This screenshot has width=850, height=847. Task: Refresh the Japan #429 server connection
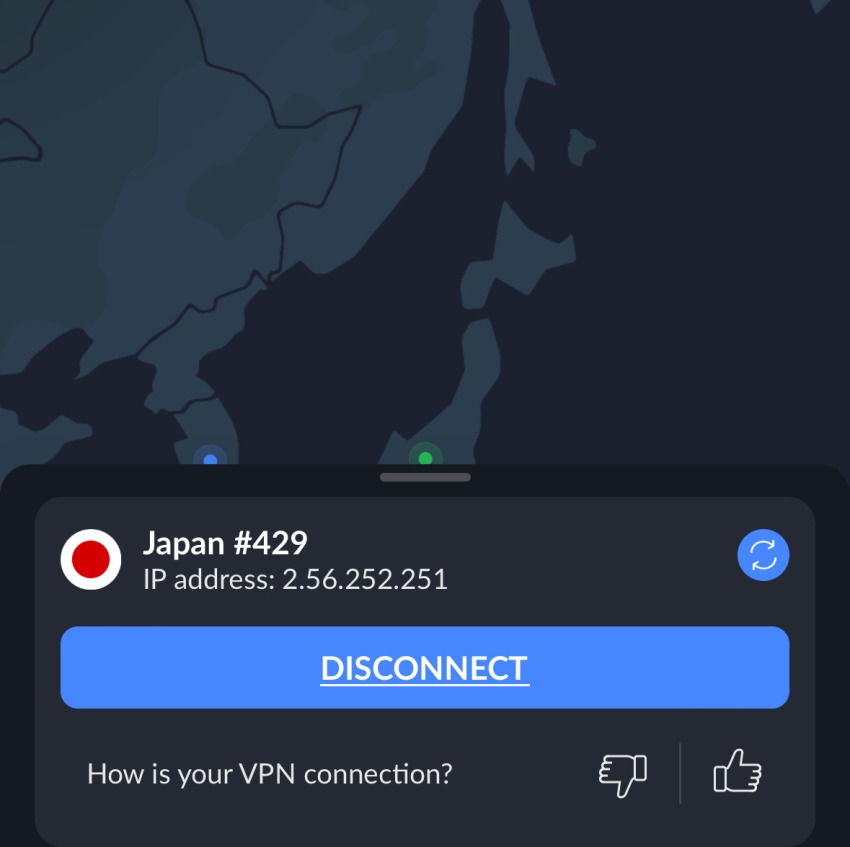(763, 555)
